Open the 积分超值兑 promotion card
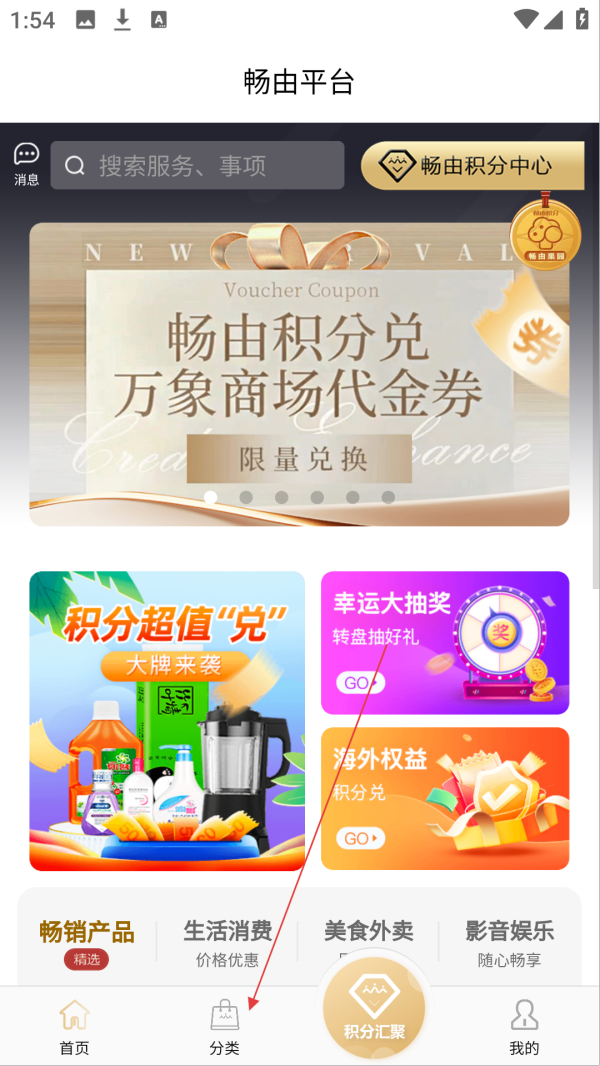 tap(167, 721)
